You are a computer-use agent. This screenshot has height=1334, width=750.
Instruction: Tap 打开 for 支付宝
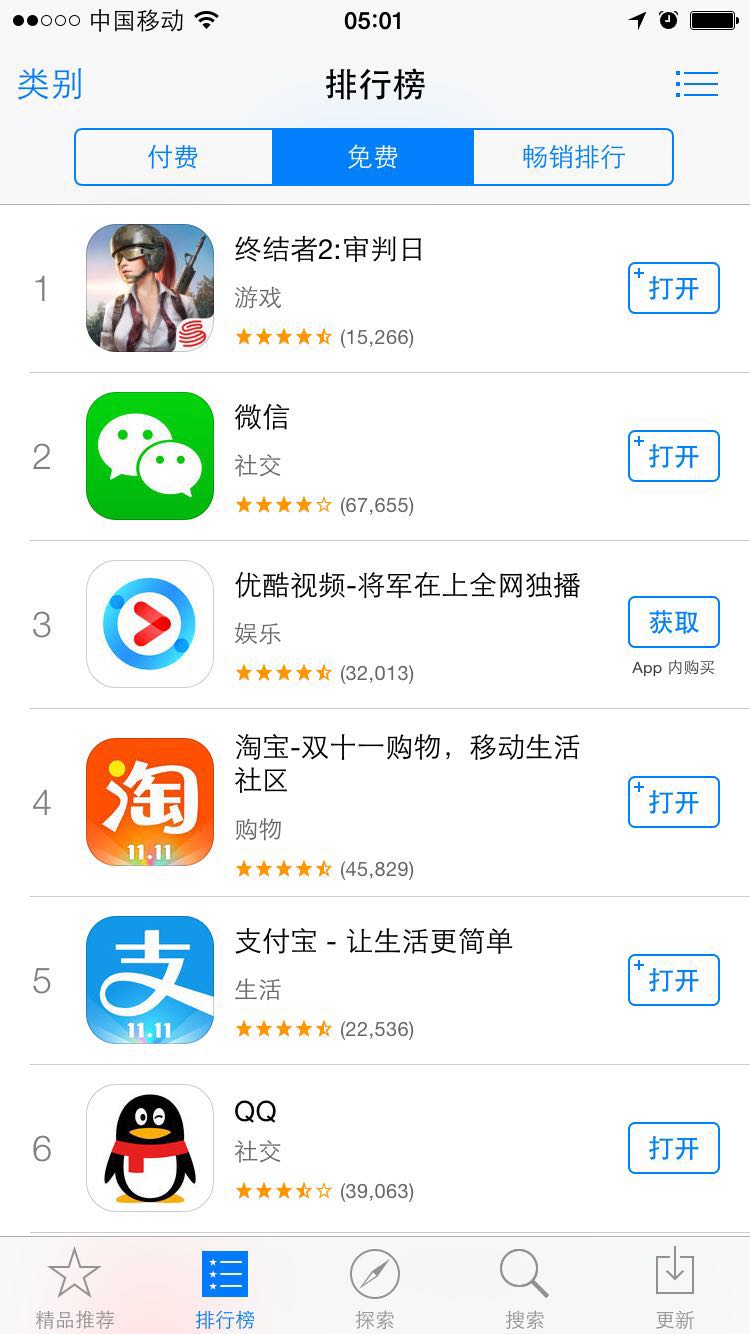673,980
